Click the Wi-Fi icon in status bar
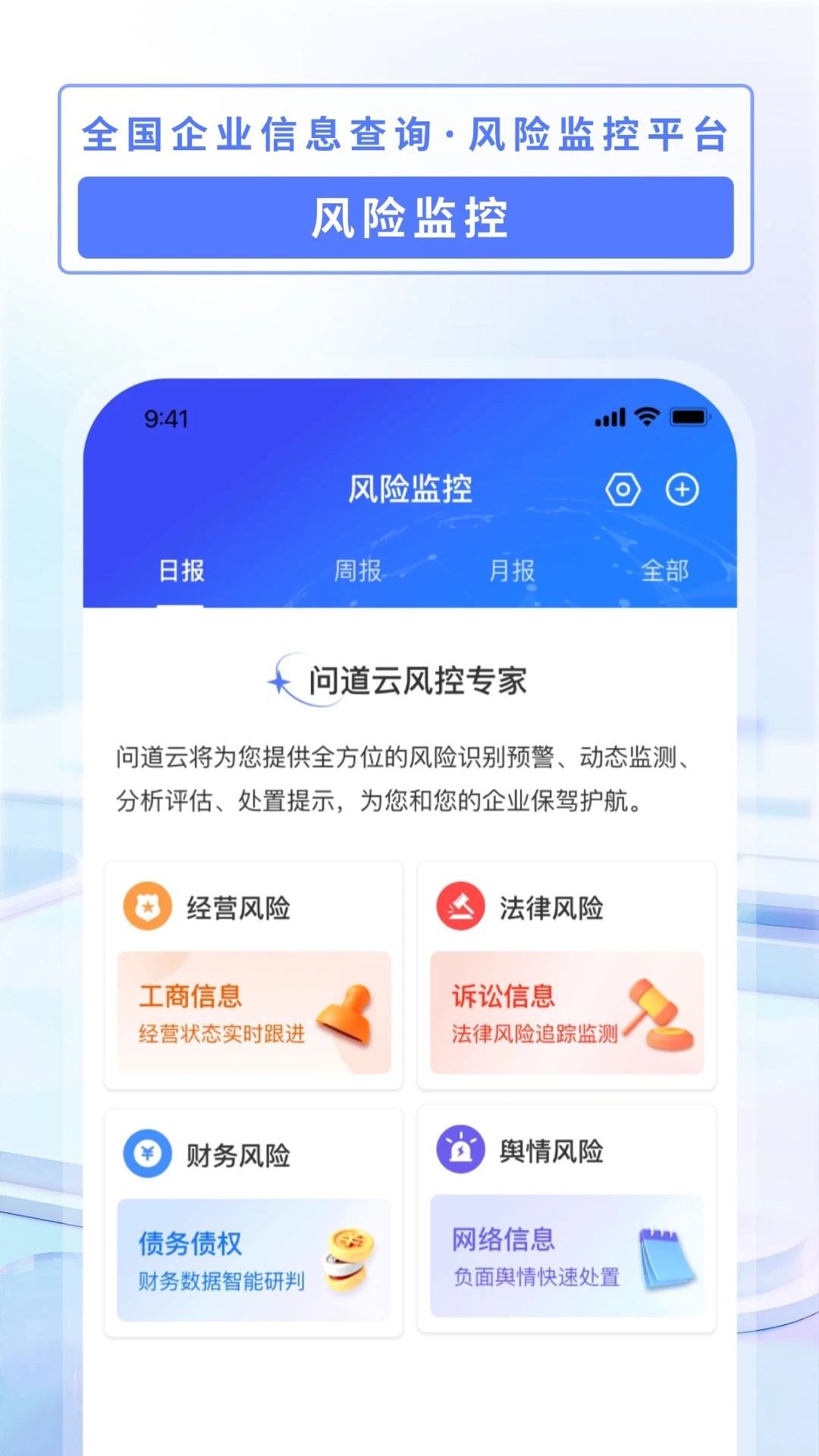 tap(645, 417)
